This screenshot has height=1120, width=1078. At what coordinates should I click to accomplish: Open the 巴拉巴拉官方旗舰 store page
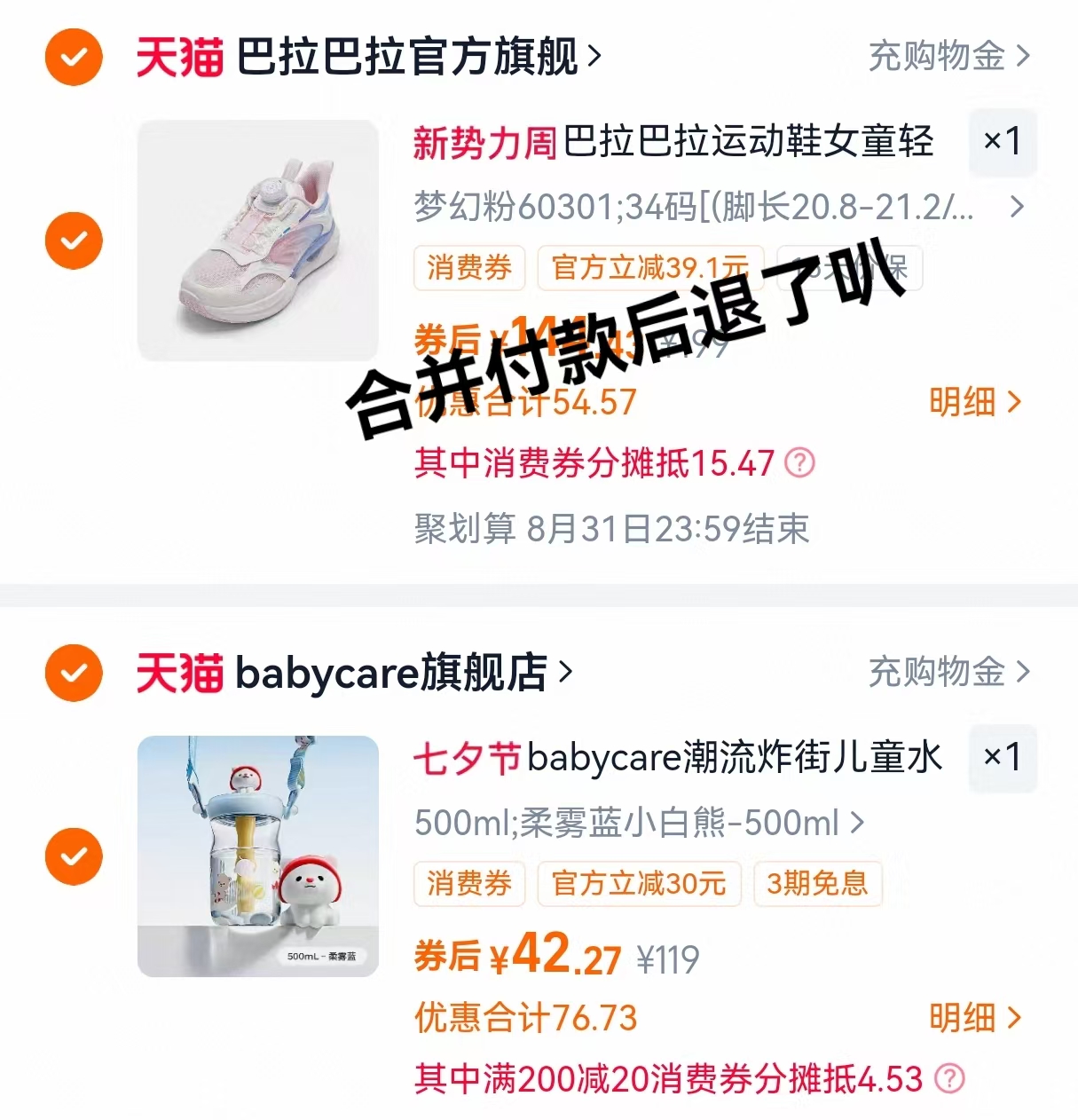coord(408,55)
